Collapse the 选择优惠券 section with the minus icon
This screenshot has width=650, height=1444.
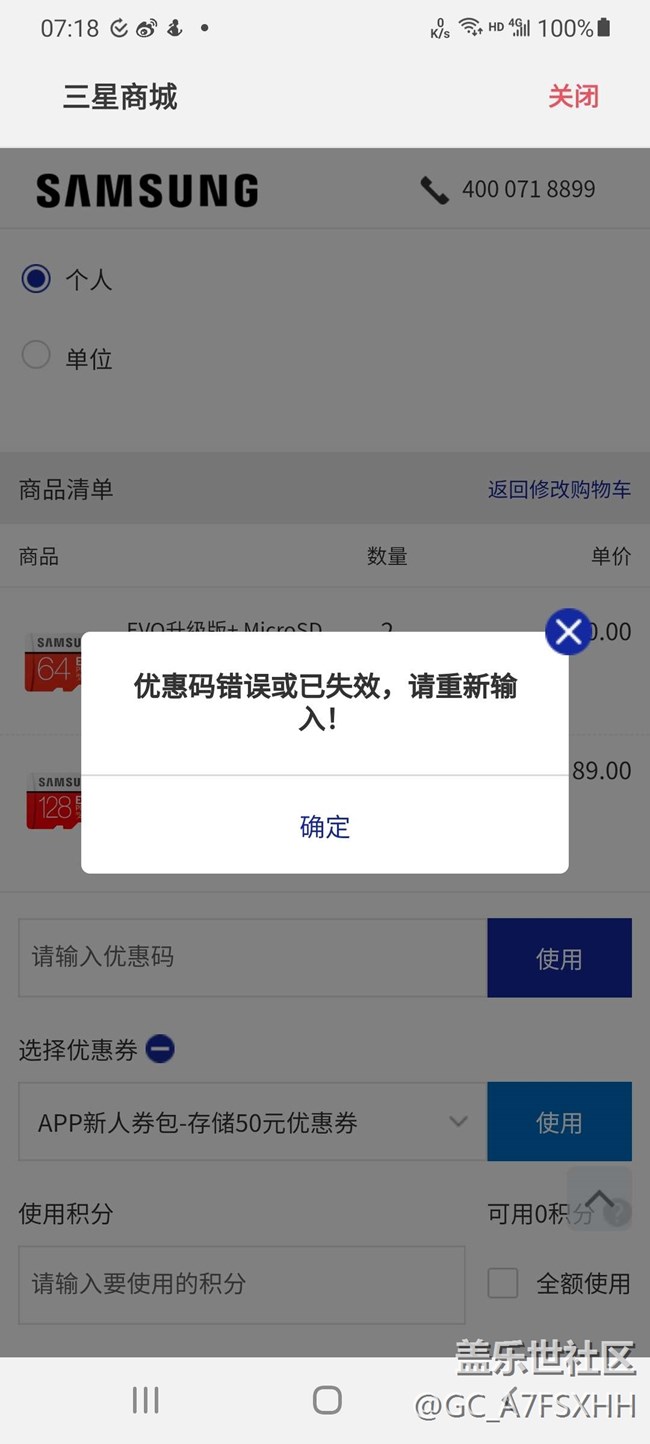(160, 1049)
